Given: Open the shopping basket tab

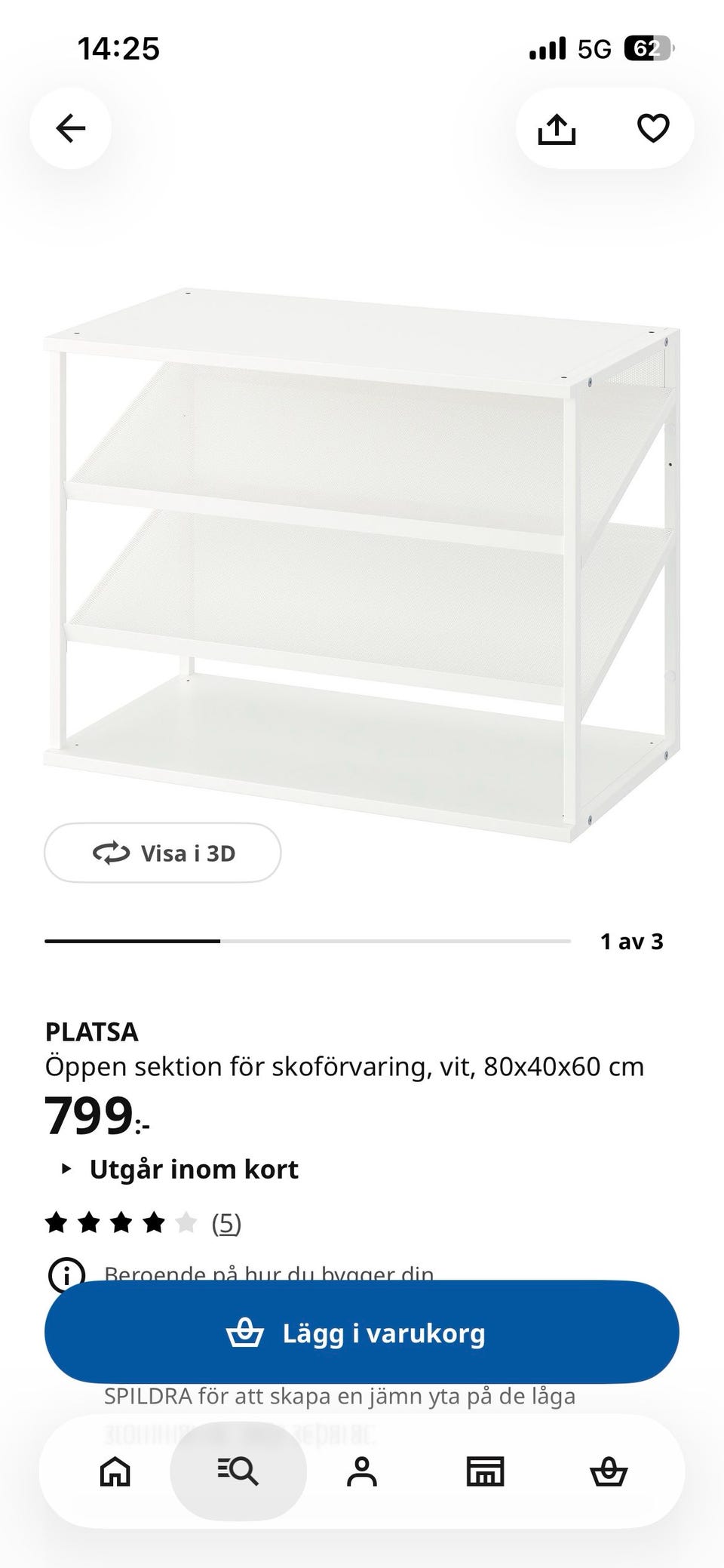Looking at the screenshot, I should [x=609, y=1471].
